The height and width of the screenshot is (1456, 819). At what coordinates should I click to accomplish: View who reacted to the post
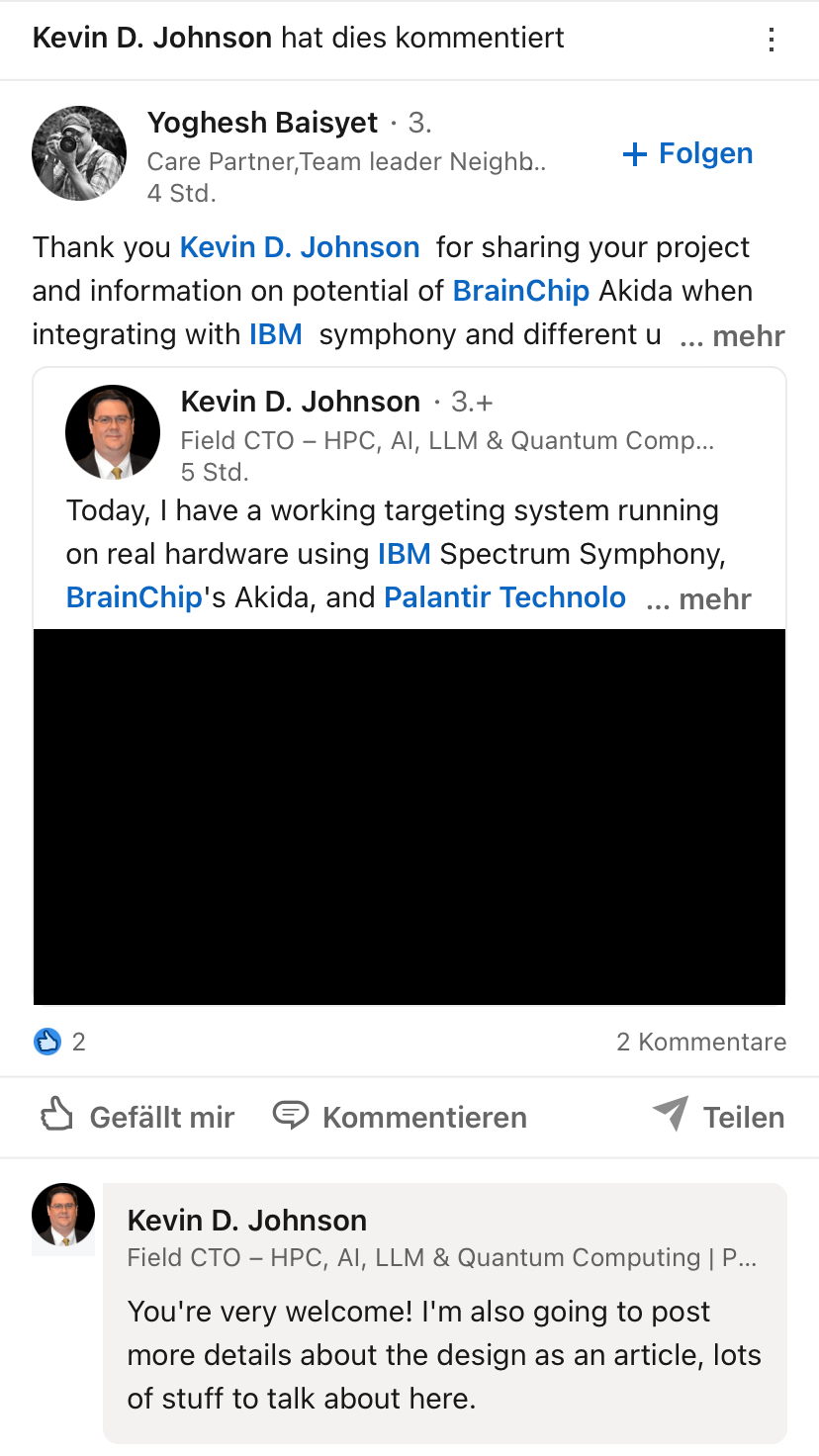[59, 1042]
